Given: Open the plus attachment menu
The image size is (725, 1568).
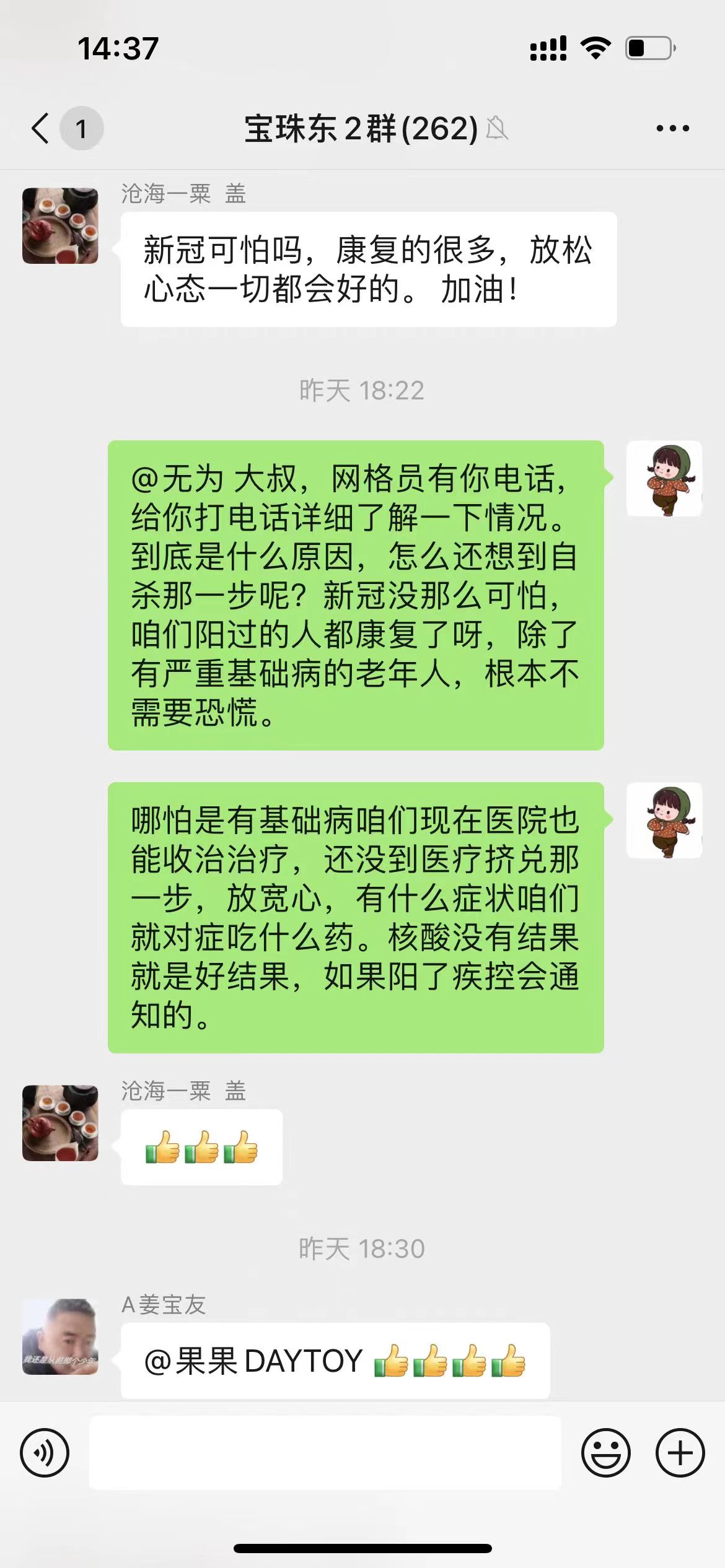Looking at the screenshot, I should point(680,1453).
